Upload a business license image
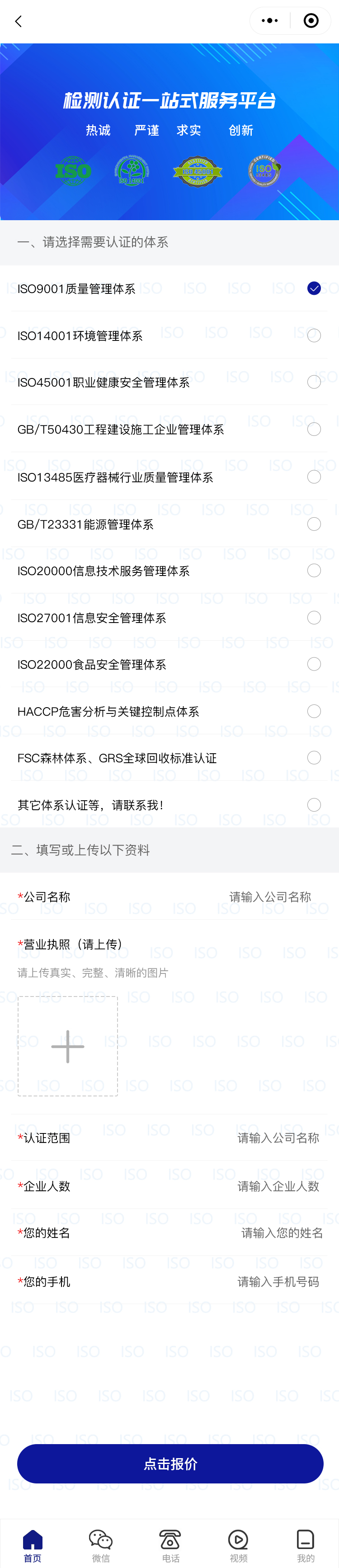The image size is (339, 1568). click(x=67, y=1046)
